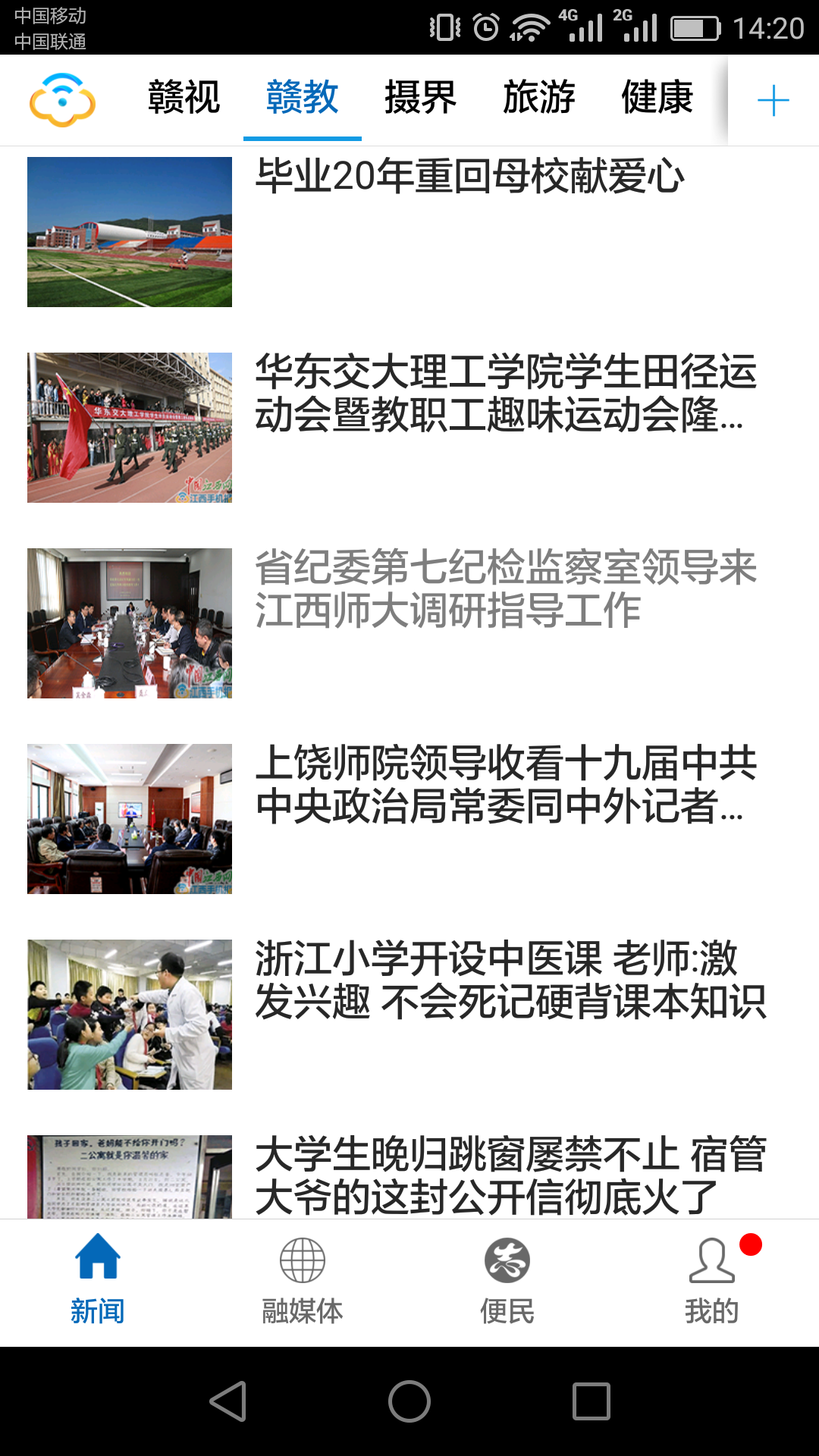Switch to the 赣视 tab
This screenshot has width=819, height=1456.
tap(184, 98)
